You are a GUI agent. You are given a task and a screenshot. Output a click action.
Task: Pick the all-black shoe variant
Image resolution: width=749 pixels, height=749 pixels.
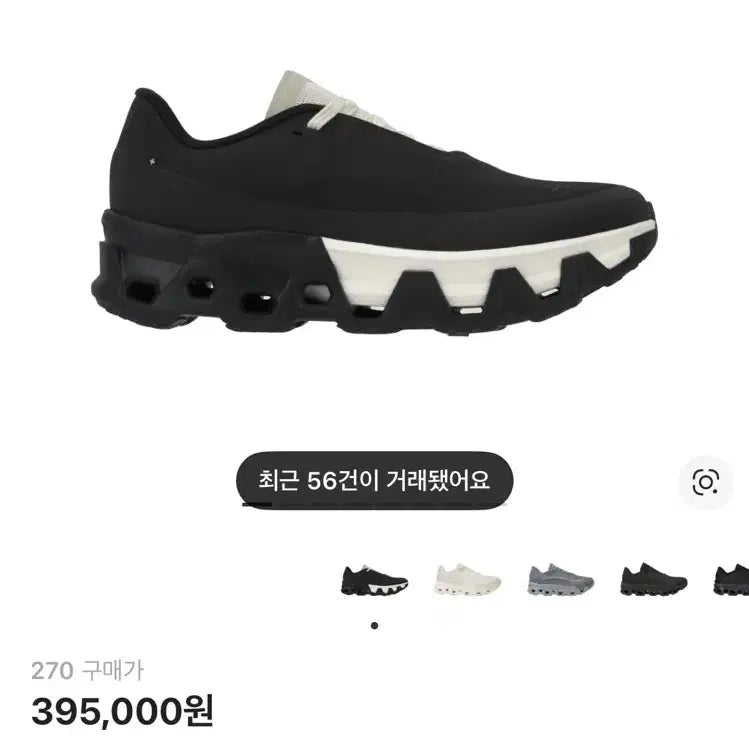[x=654, y=579]
